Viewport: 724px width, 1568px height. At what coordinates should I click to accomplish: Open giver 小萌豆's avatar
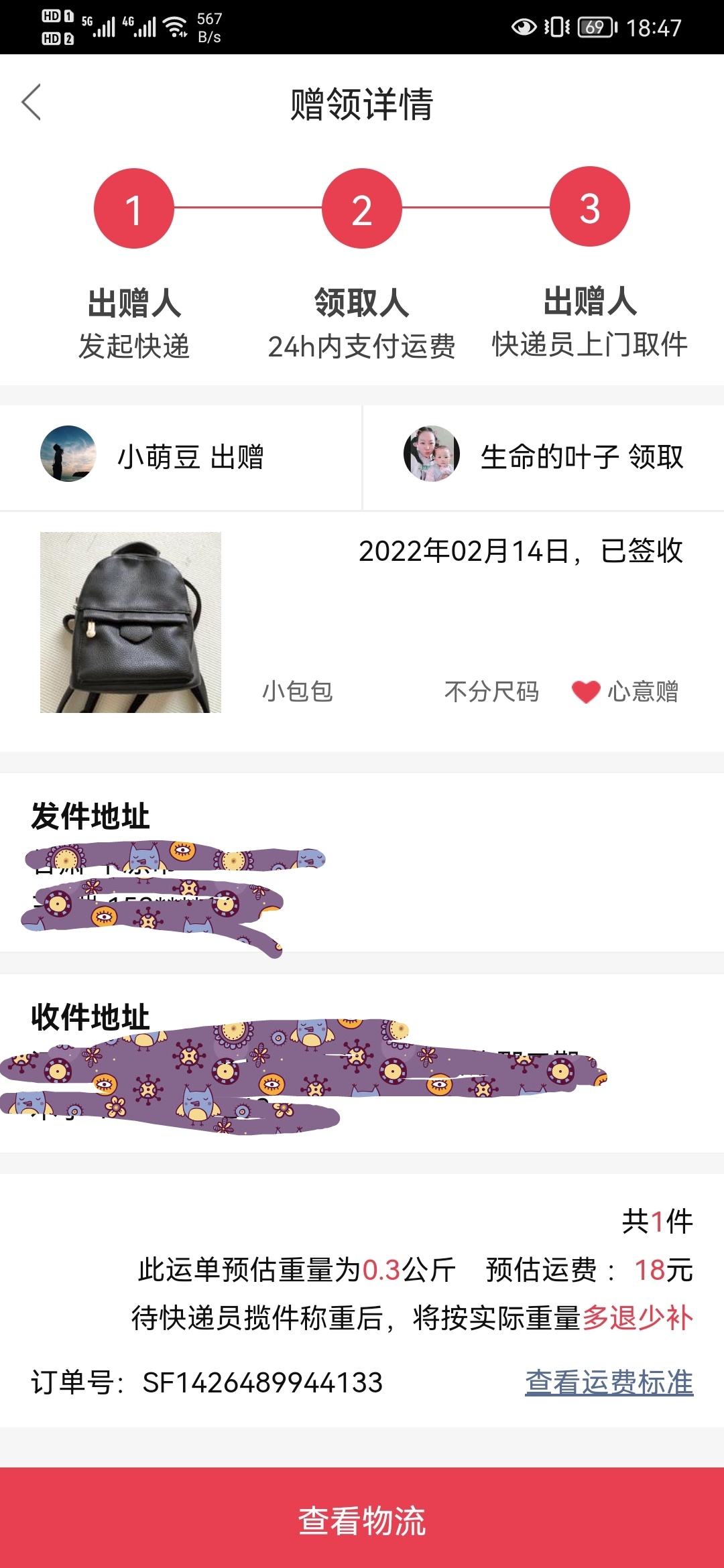pos(68,454)
